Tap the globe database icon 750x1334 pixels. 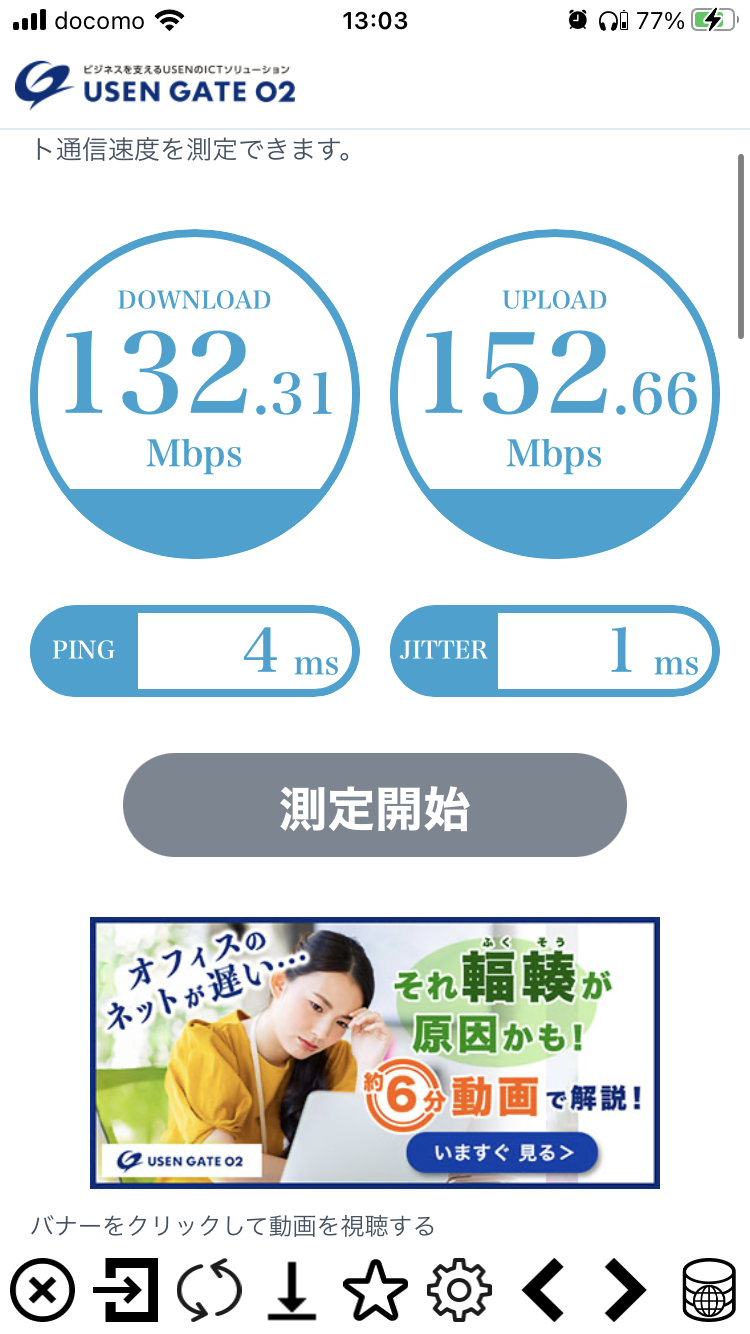[x=709, y=1290]
